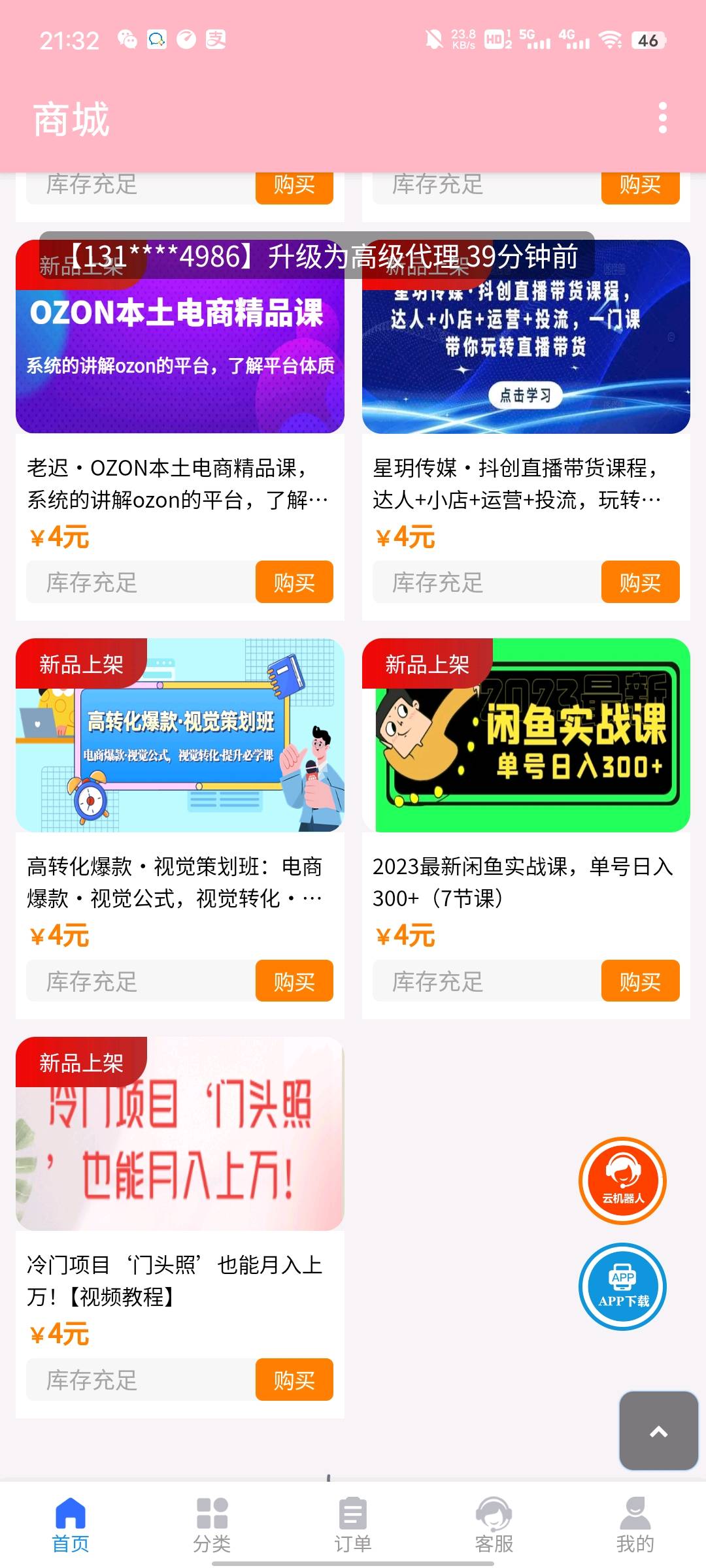
Task: Buy the 2023最新闲鱼实战课
Action: pyautogui.click(x=640, y=981)
